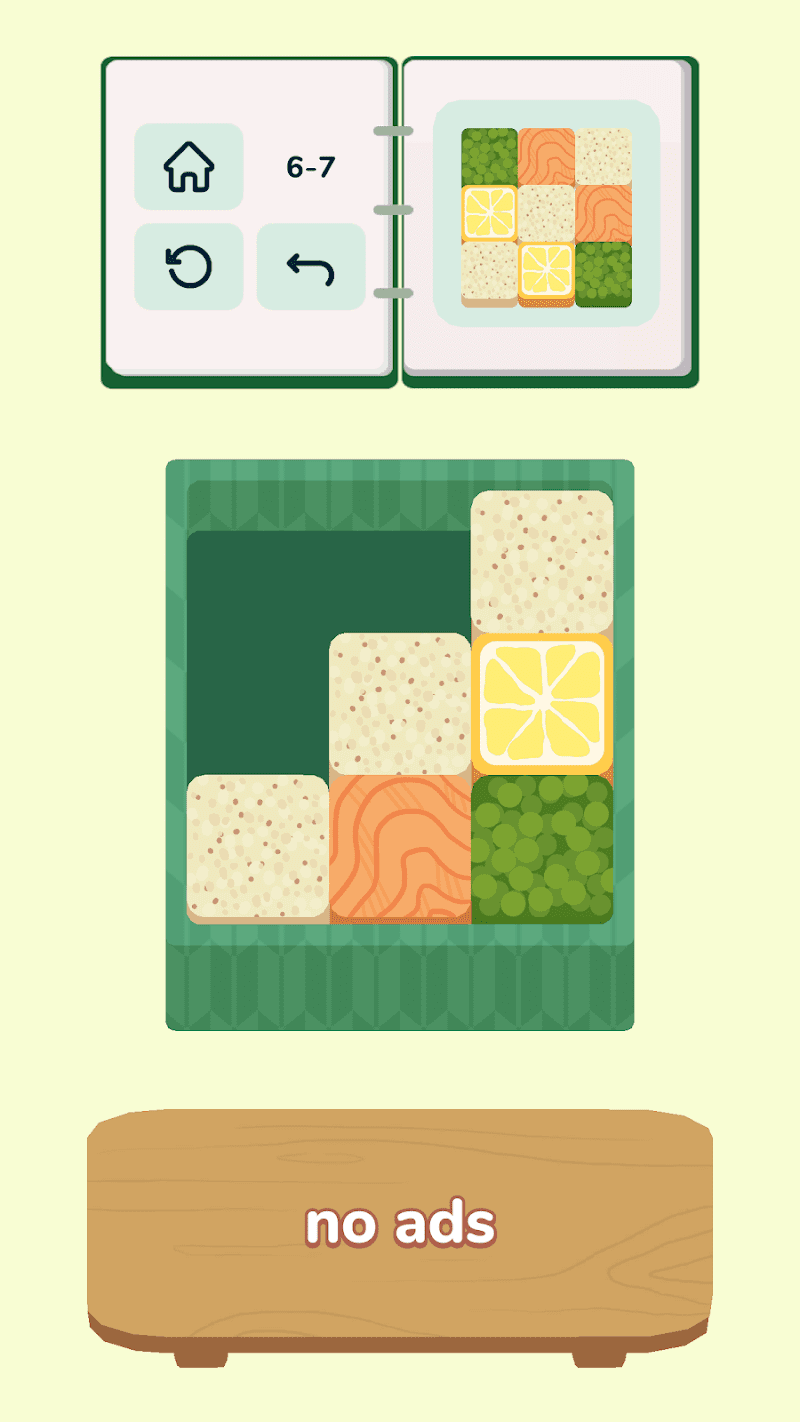Restart the current puzzle level

pos(189,267)
